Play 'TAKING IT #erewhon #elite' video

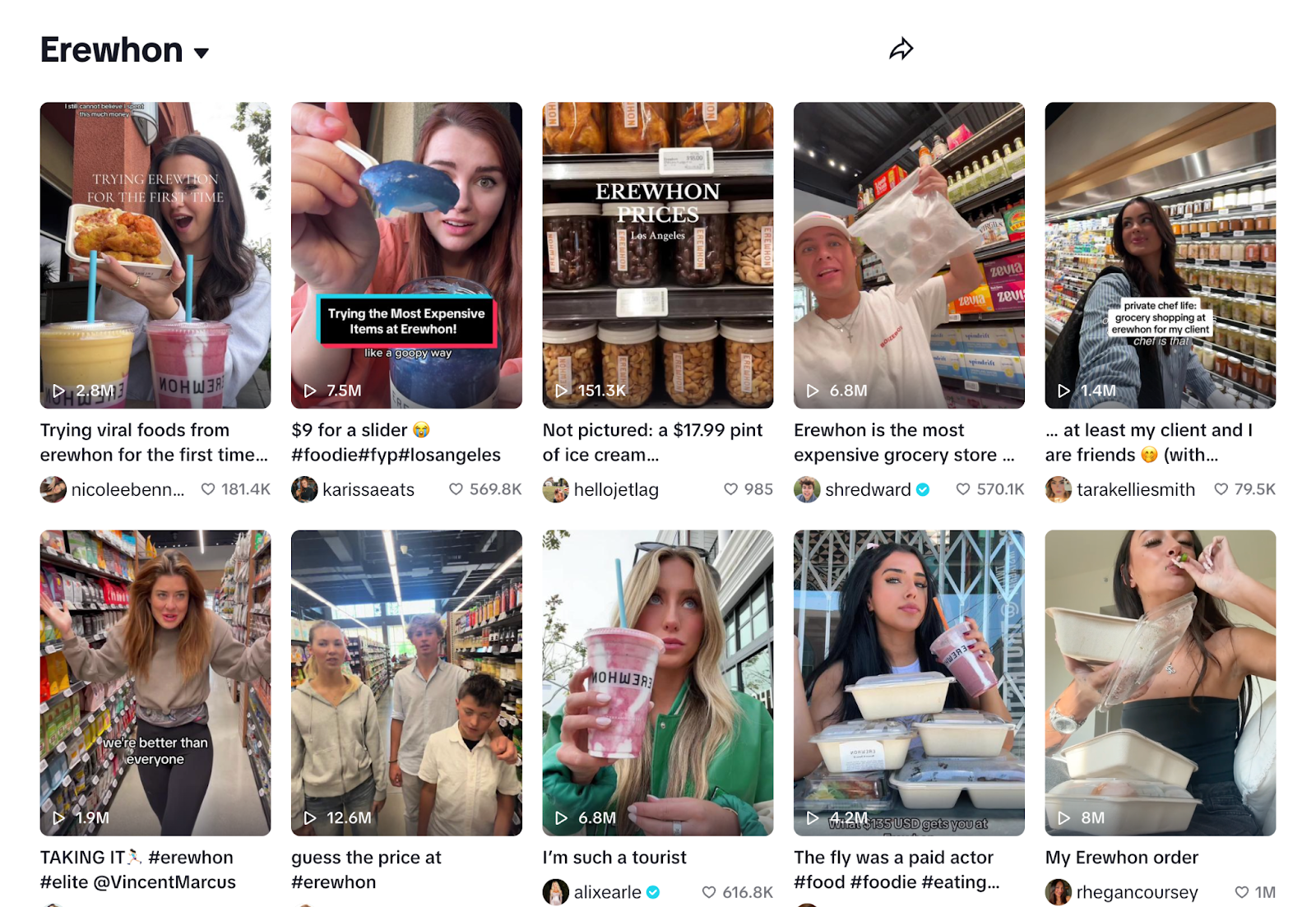tap(155, 683)
